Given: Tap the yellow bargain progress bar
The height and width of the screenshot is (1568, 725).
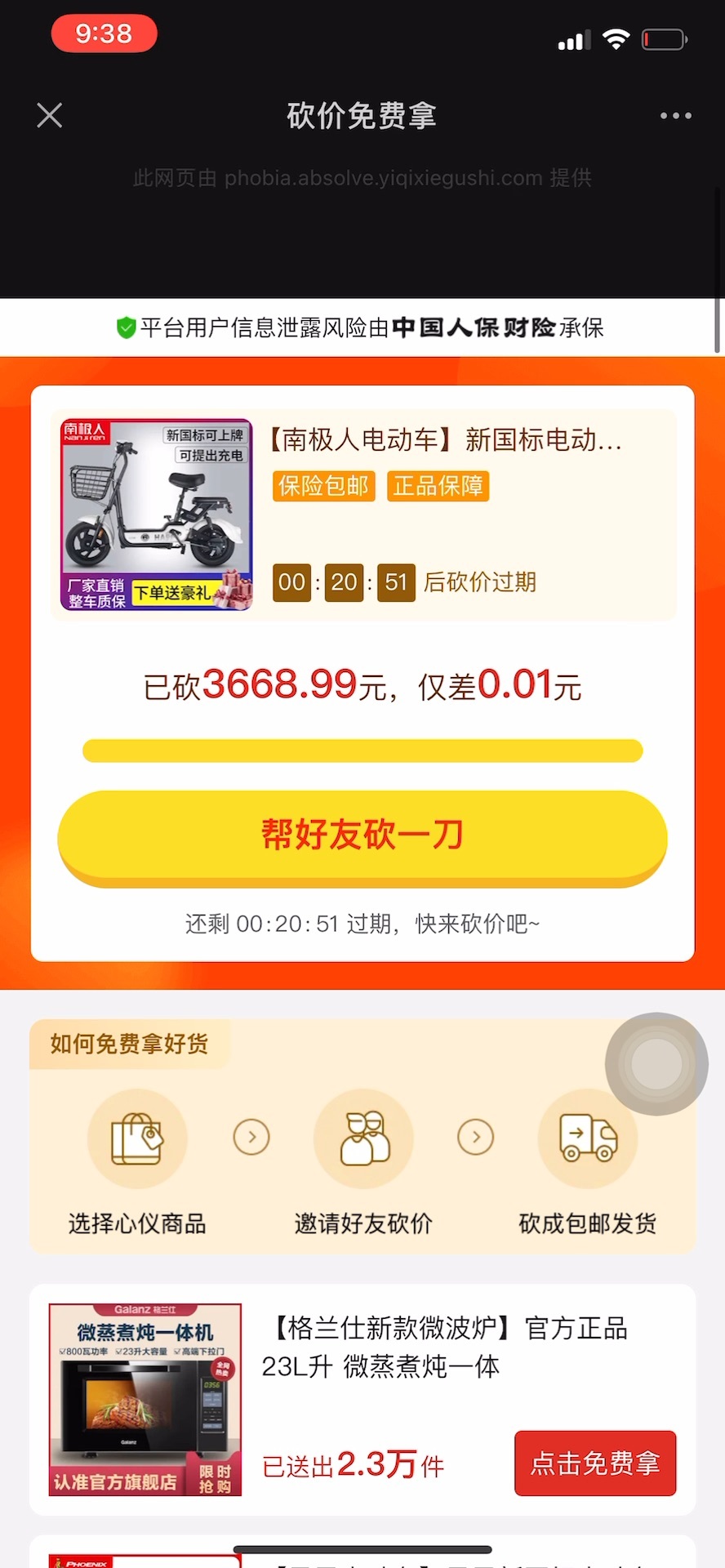Looking at the screenshot, I should 362,750.
